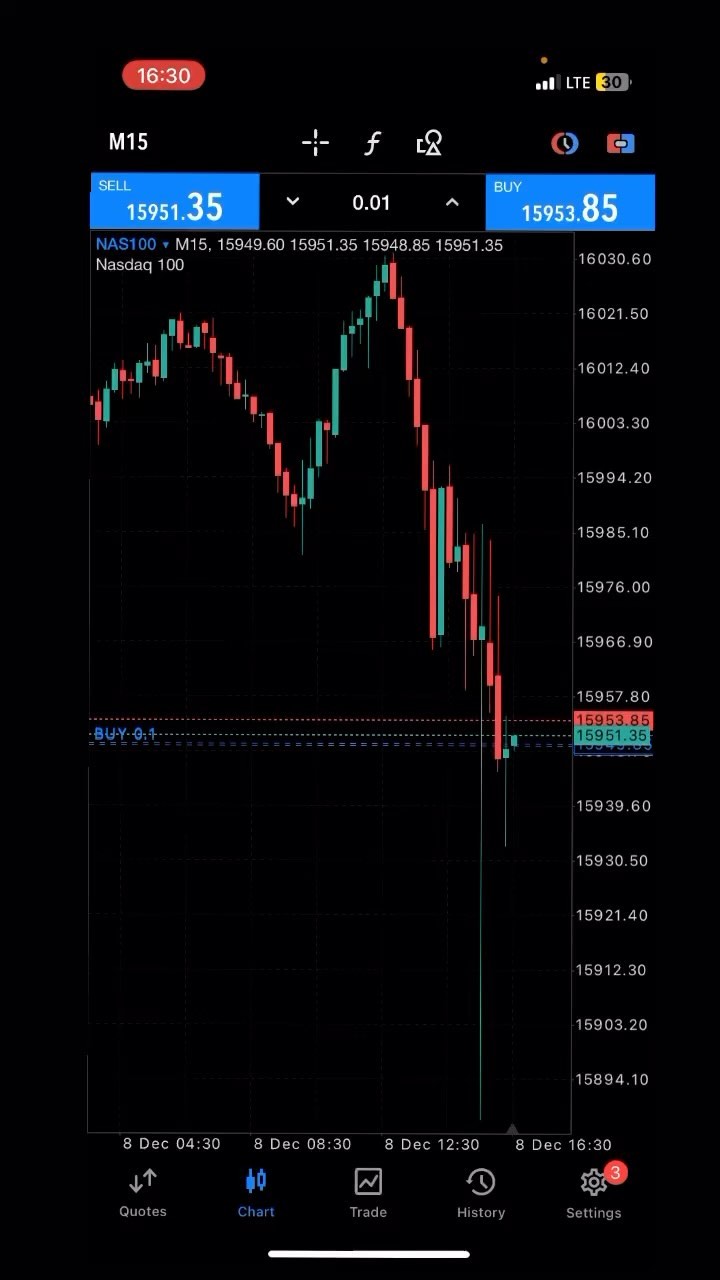The image size is (720, 1280).
Task: Change the M15 timeframe
Action: pos(128,142)
